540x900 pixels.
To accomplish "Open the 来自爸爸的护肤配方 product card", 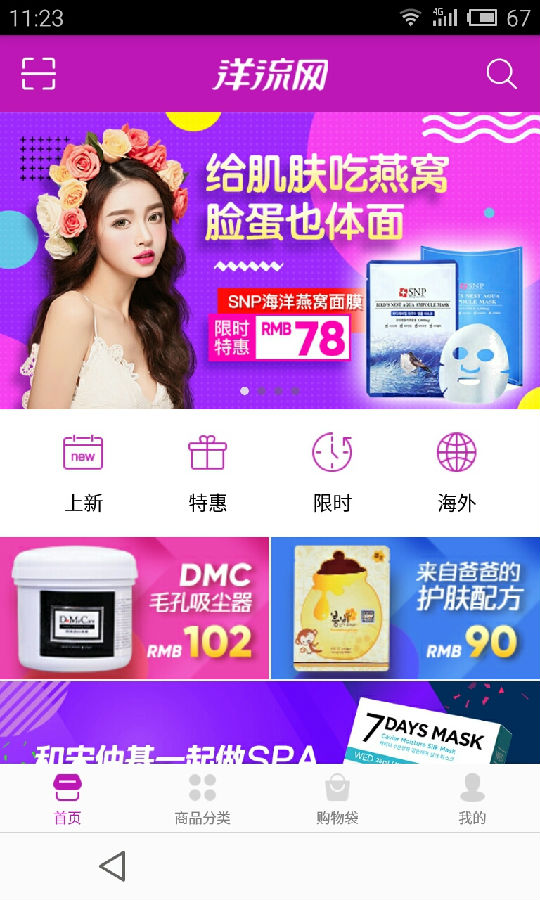I will tap(405, 608).
